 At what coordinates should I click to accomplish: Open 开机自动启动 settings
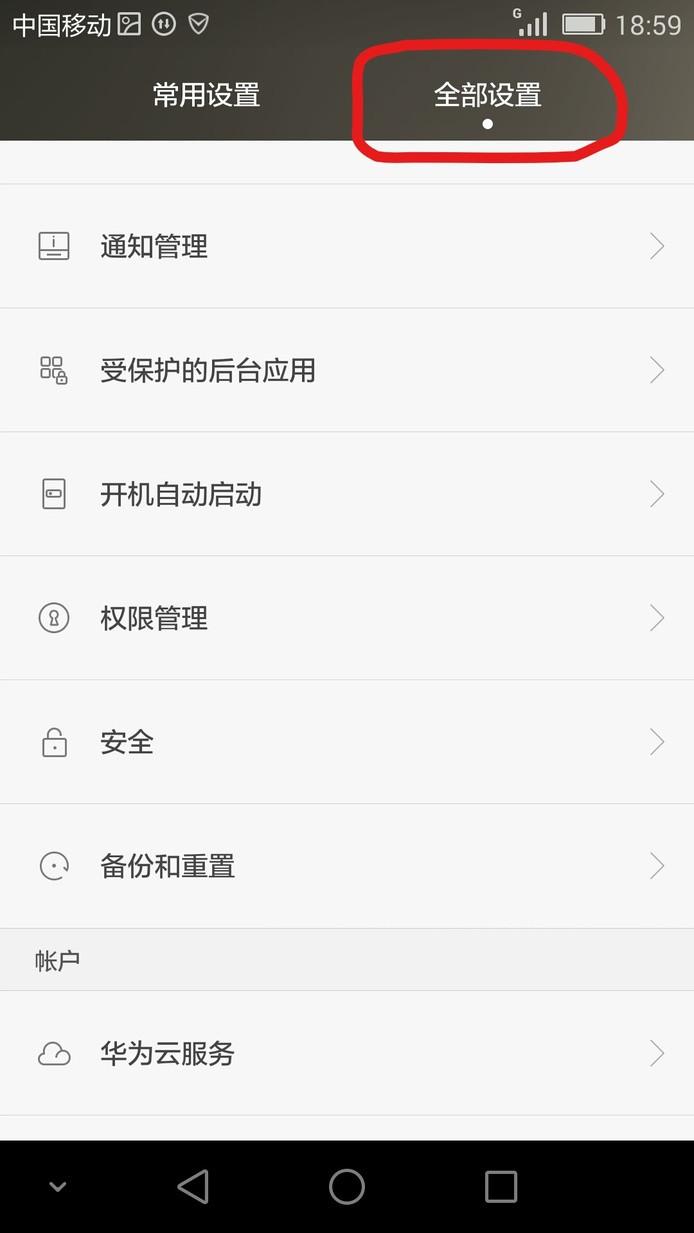coord(347,494)
